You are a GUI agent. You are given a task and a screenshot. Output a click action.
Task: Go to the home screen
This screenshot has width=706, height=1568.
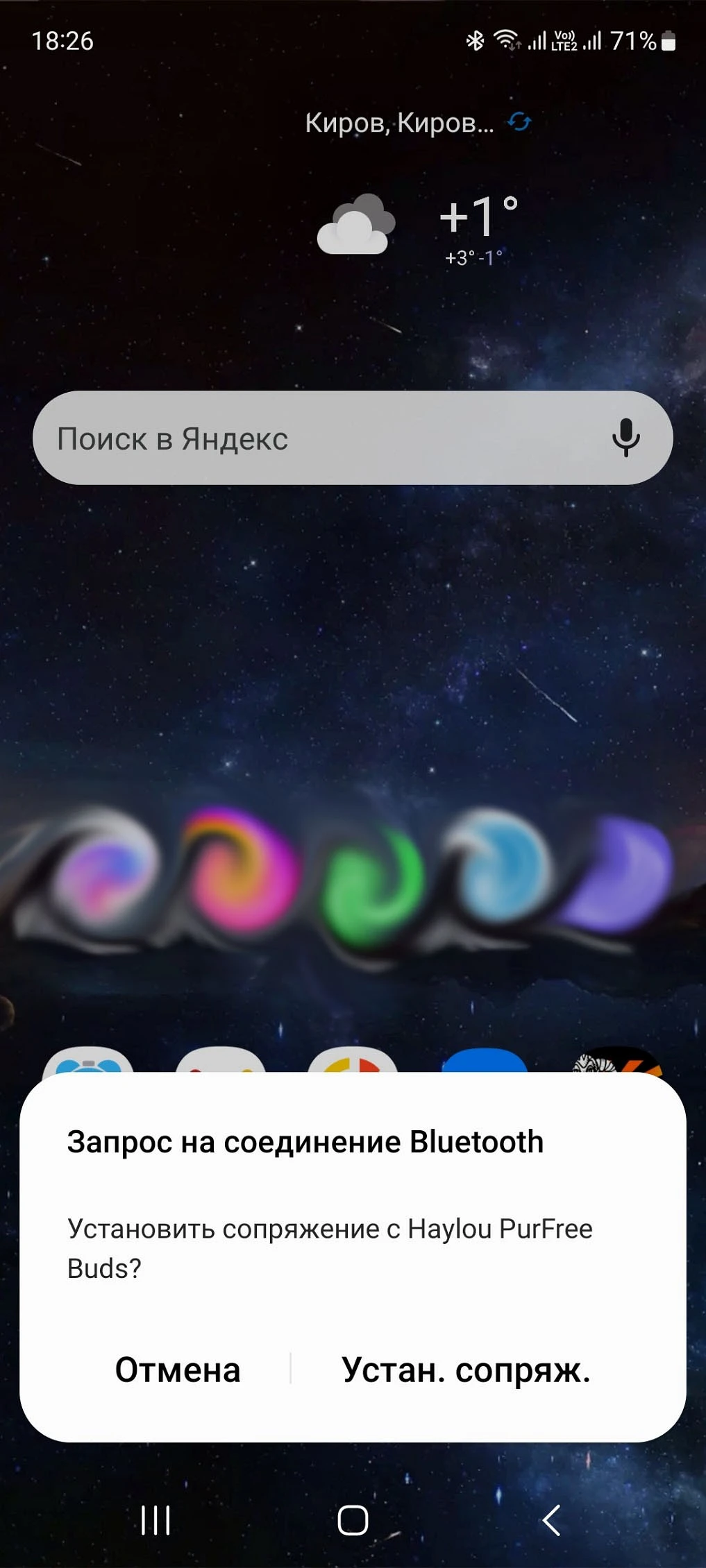coord(353,1521)
